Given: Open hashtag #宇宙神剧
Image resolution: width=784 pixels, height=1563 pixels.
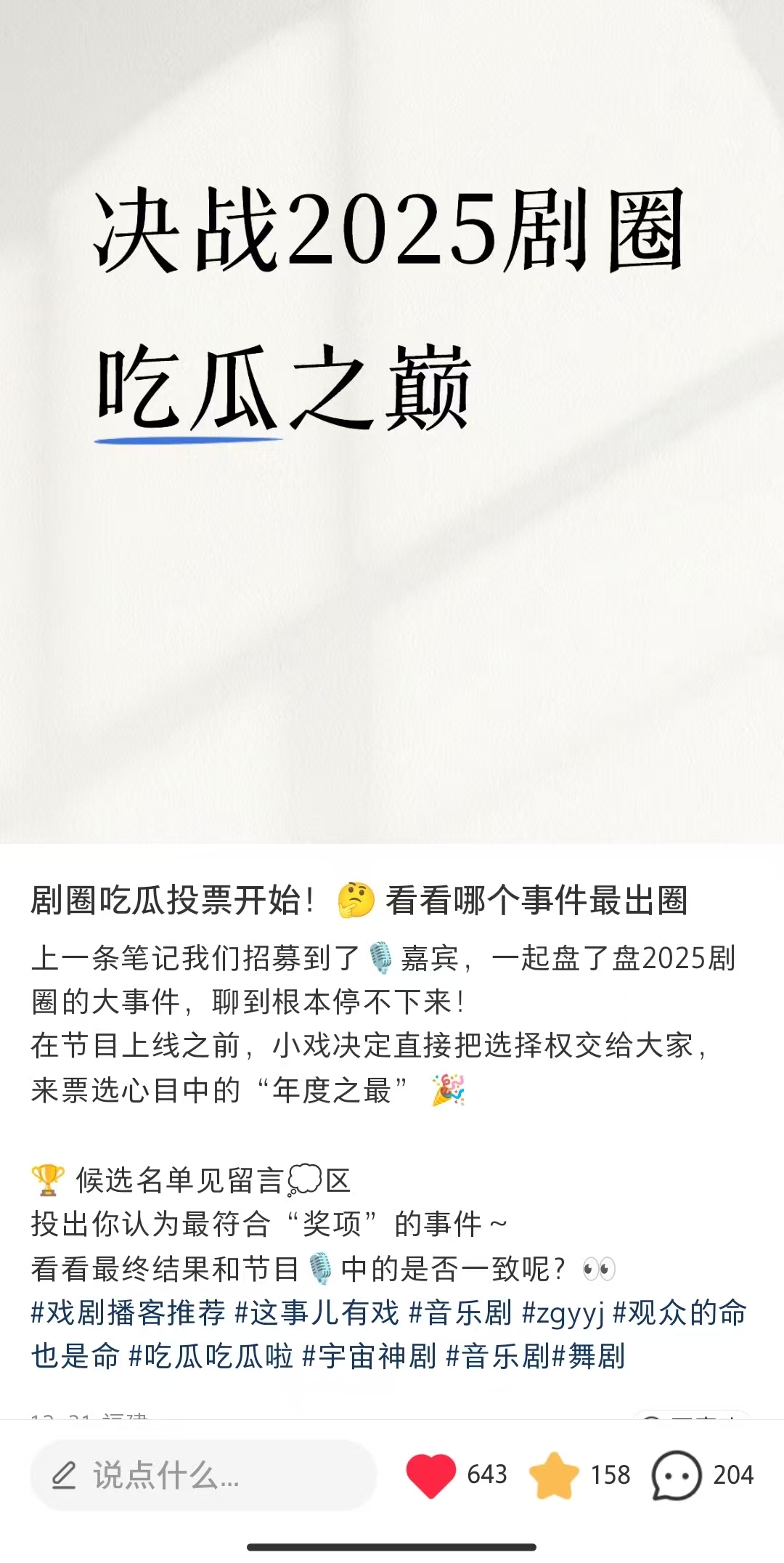Looking at the screenshot, I should pyautogui.click(x=369, y=1356).
